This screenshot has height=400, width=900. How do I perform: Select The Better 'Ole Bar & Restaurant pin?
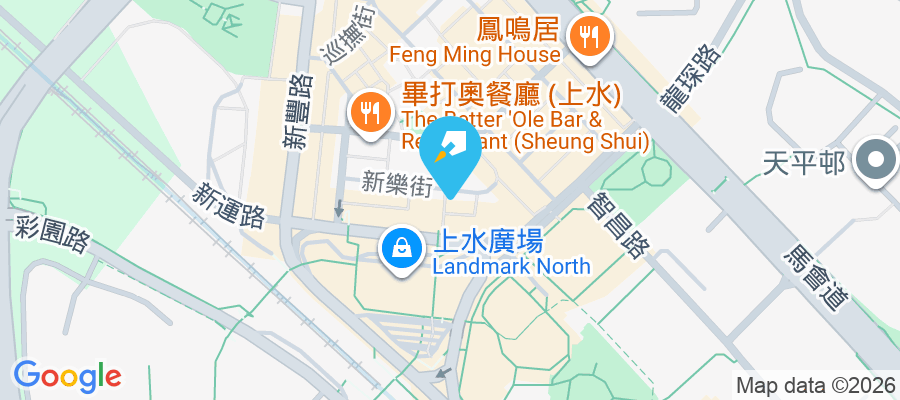coord(369,111)
